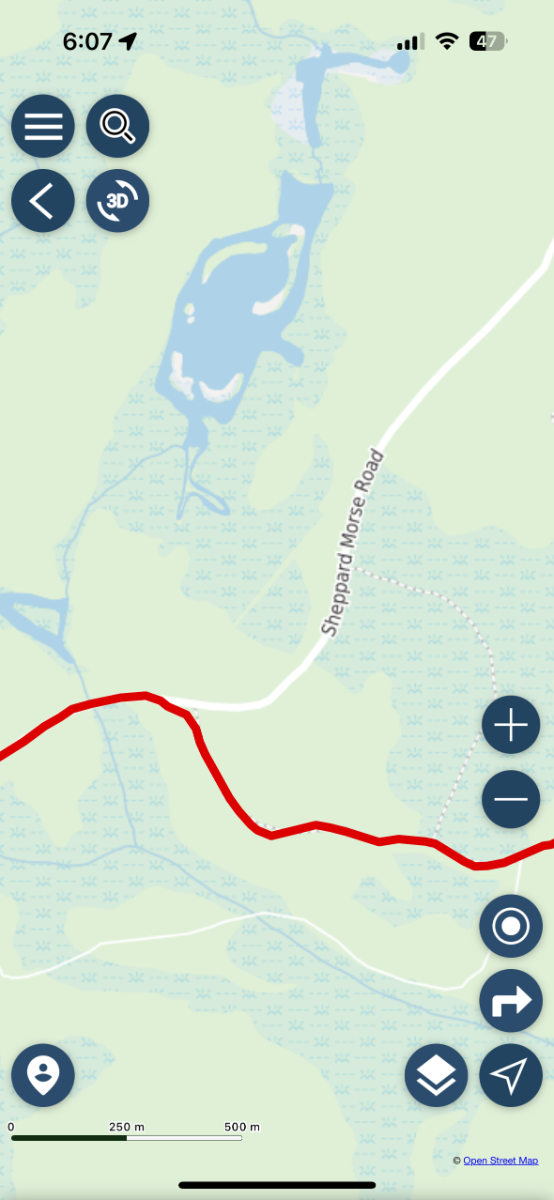Switch to 3D view
This screenshot has height=1200, width=554.
click(118, 201)
